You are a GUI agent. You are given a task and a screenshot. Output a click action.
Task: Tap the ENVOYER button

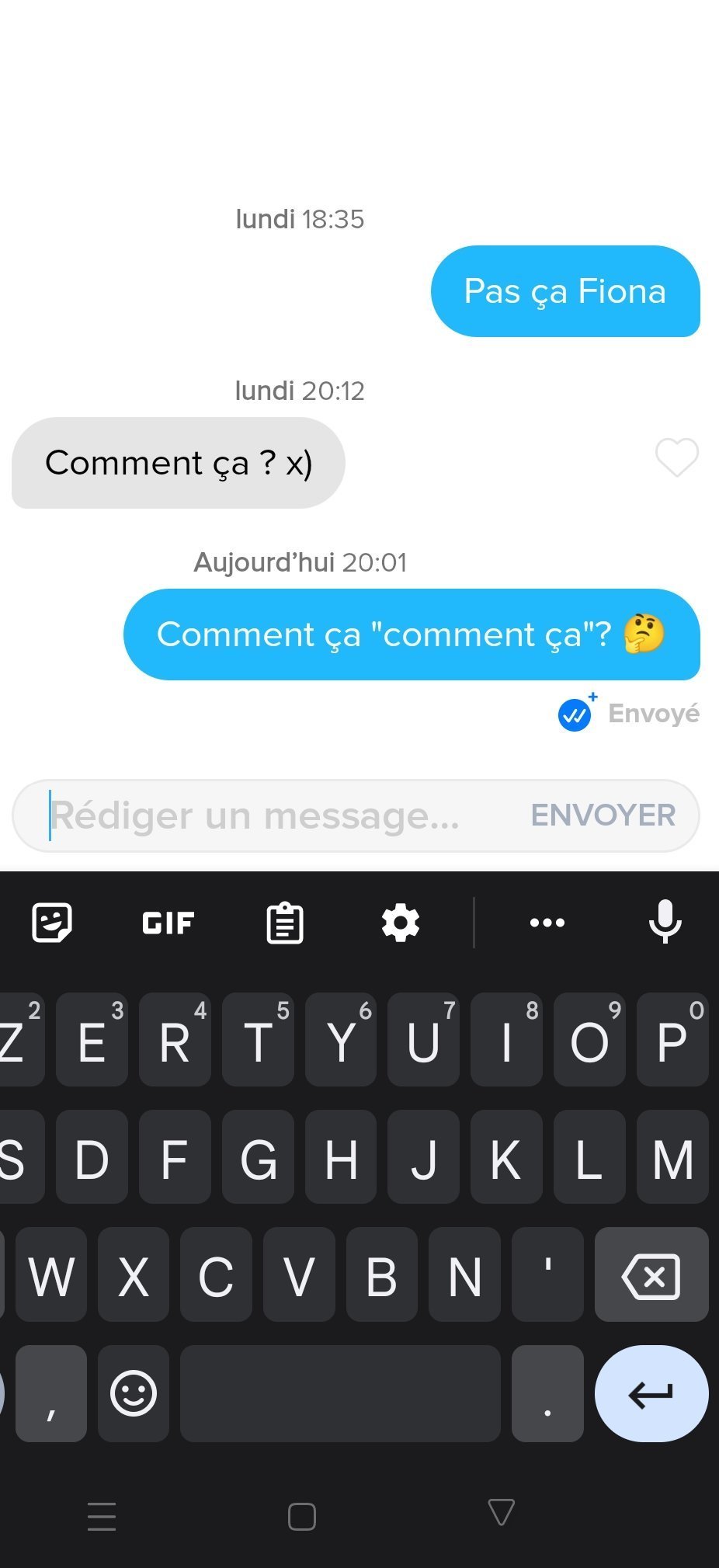(603, 815)
